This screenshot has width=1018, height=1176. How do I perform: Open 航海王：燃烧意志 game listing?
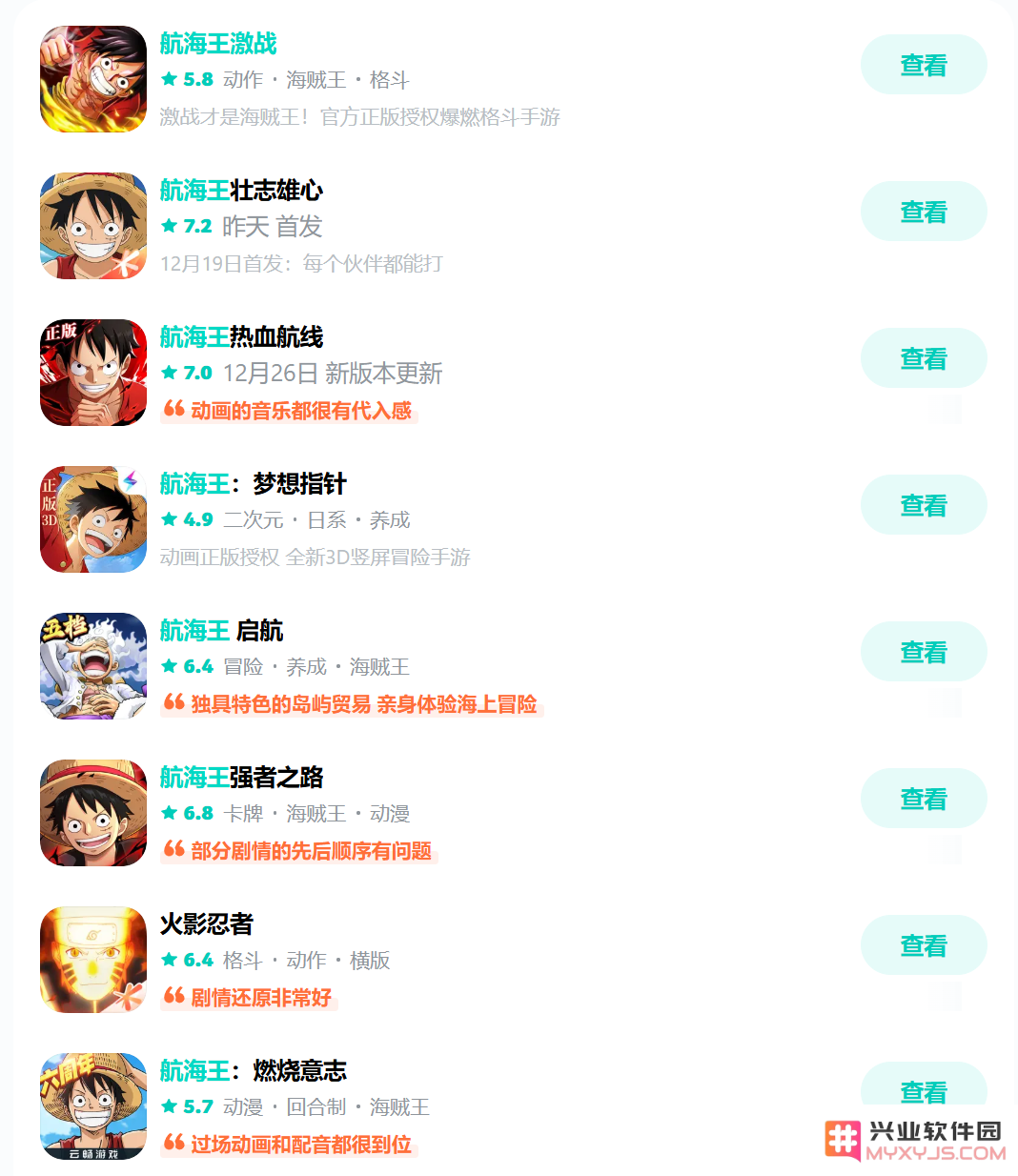[253, 1071]
